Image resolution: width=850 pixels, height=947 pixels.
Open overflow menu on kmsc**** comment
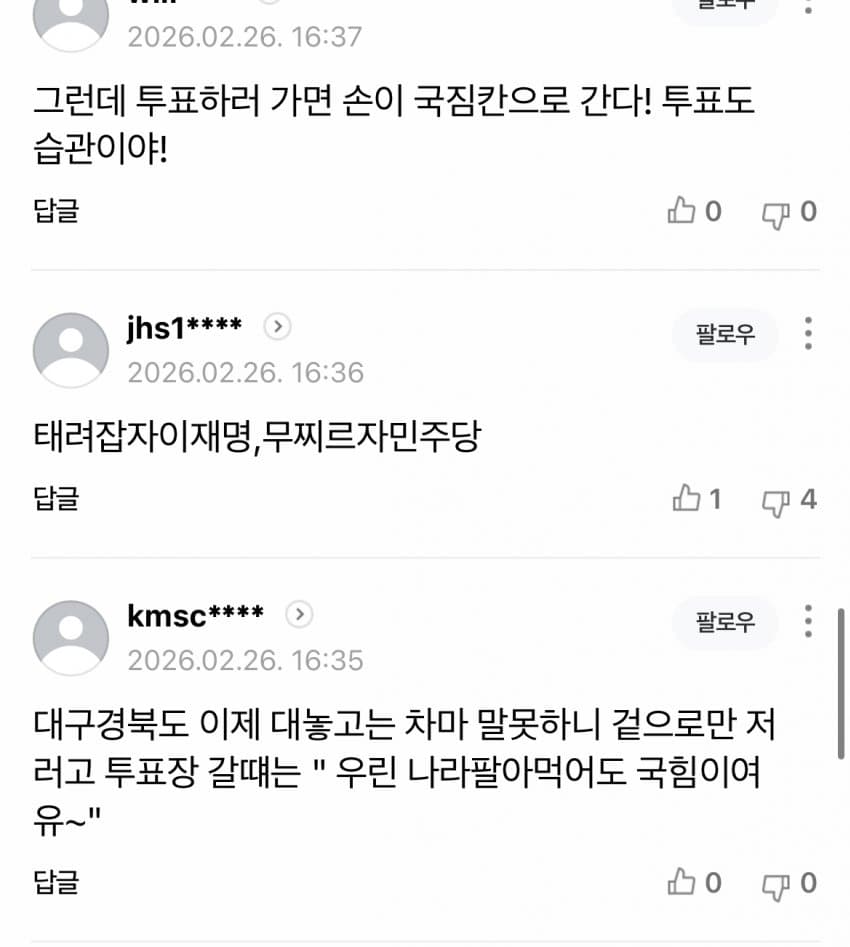(x=808, y=621)
